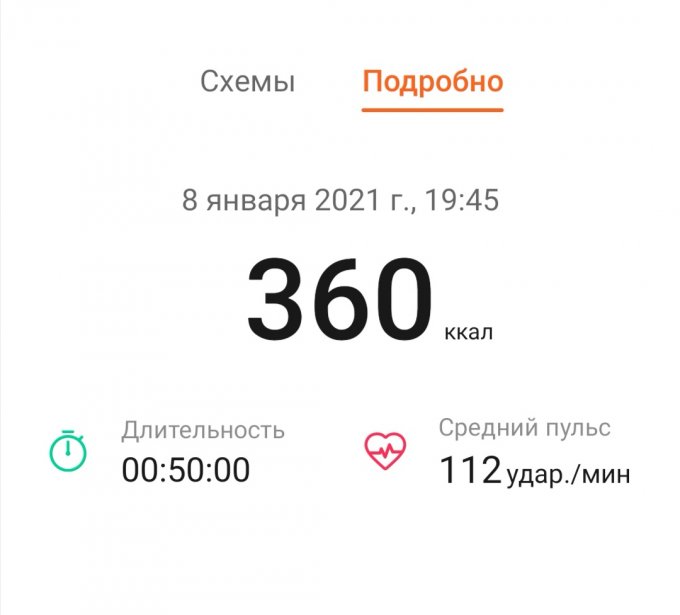
Task: Select the Подробно tab
Action: click(x=432, y=81)
